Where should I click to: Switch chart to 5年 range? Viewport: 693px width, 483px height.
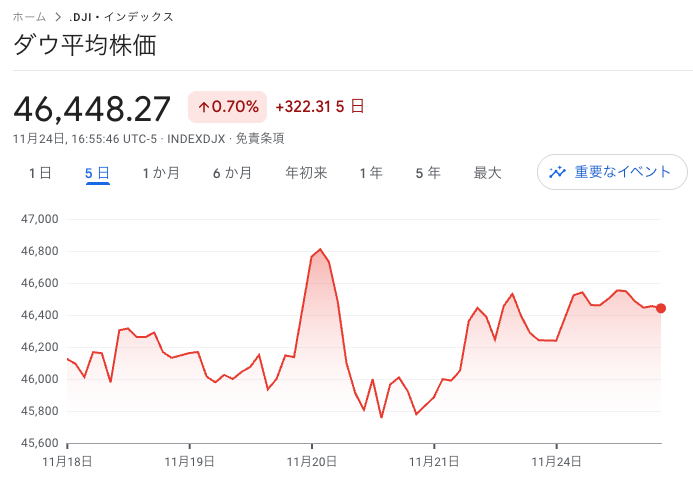(428, 173)
